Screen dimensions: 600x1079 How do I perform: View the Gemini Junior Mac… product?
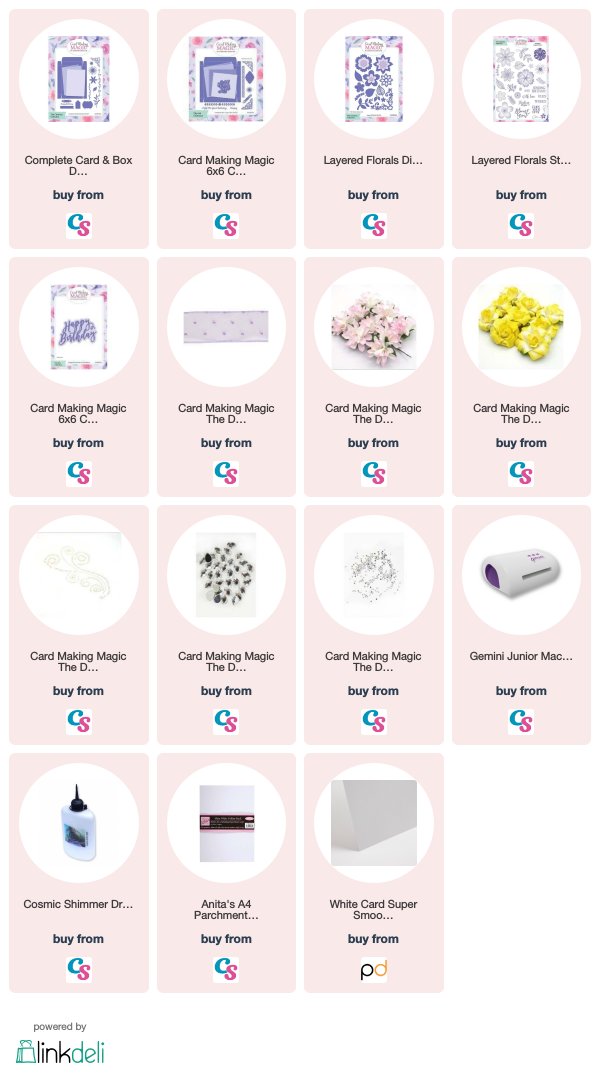(522, 625)
